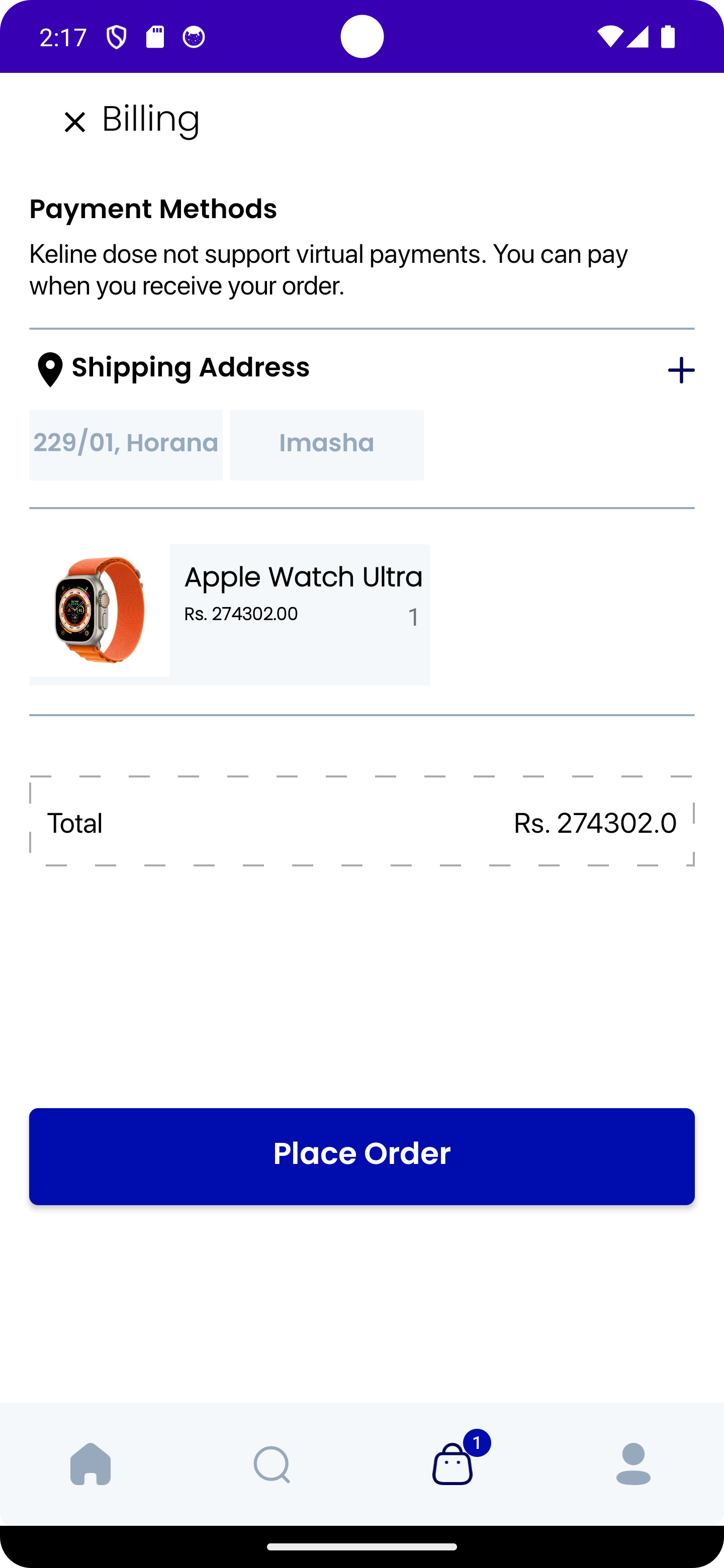
Task: Tap the plus icon to add shipping address
Action: pyautogui.click(x=680, y=370)
